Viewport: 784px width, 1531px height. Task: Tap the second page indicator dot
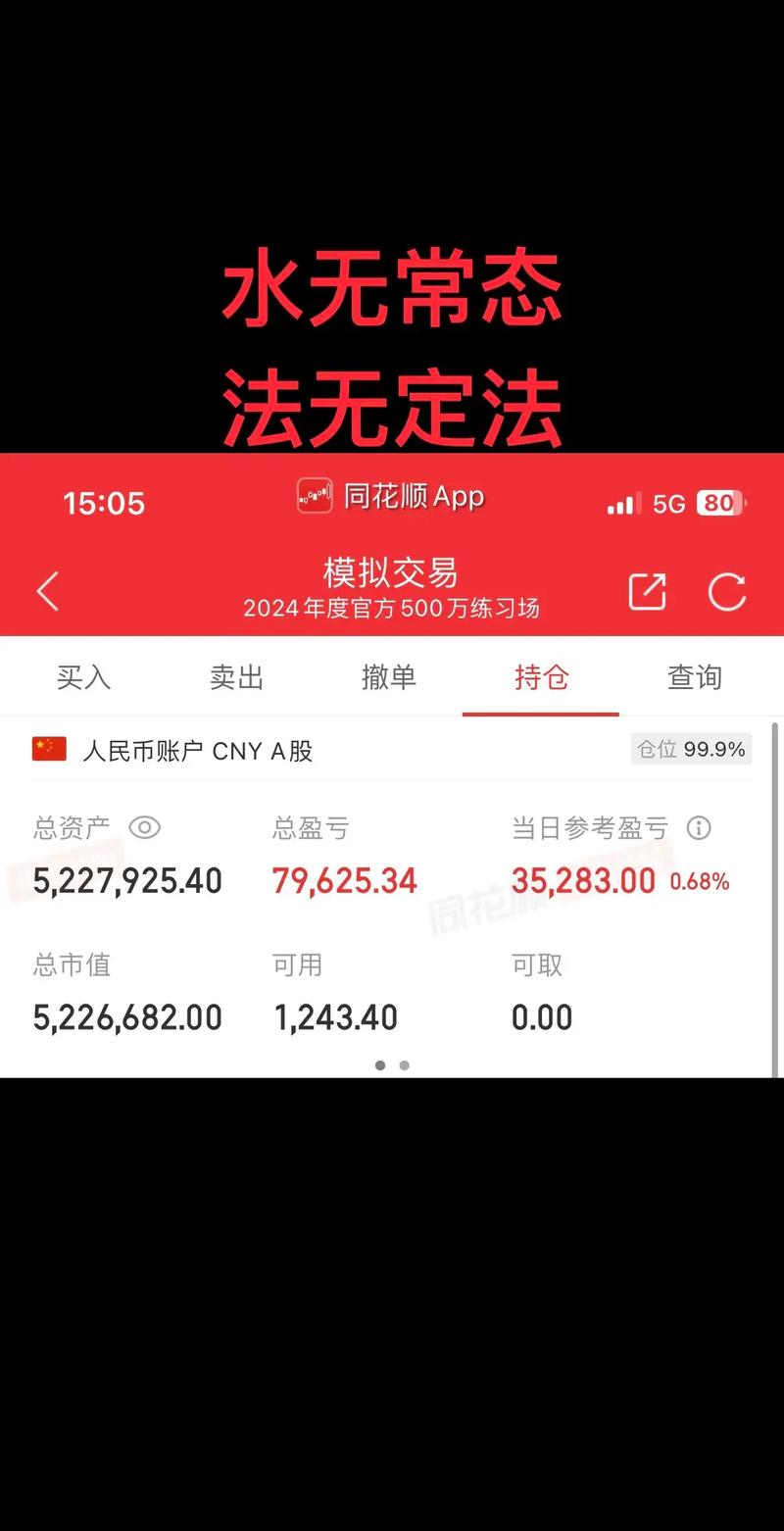(x=404, y=1064)
